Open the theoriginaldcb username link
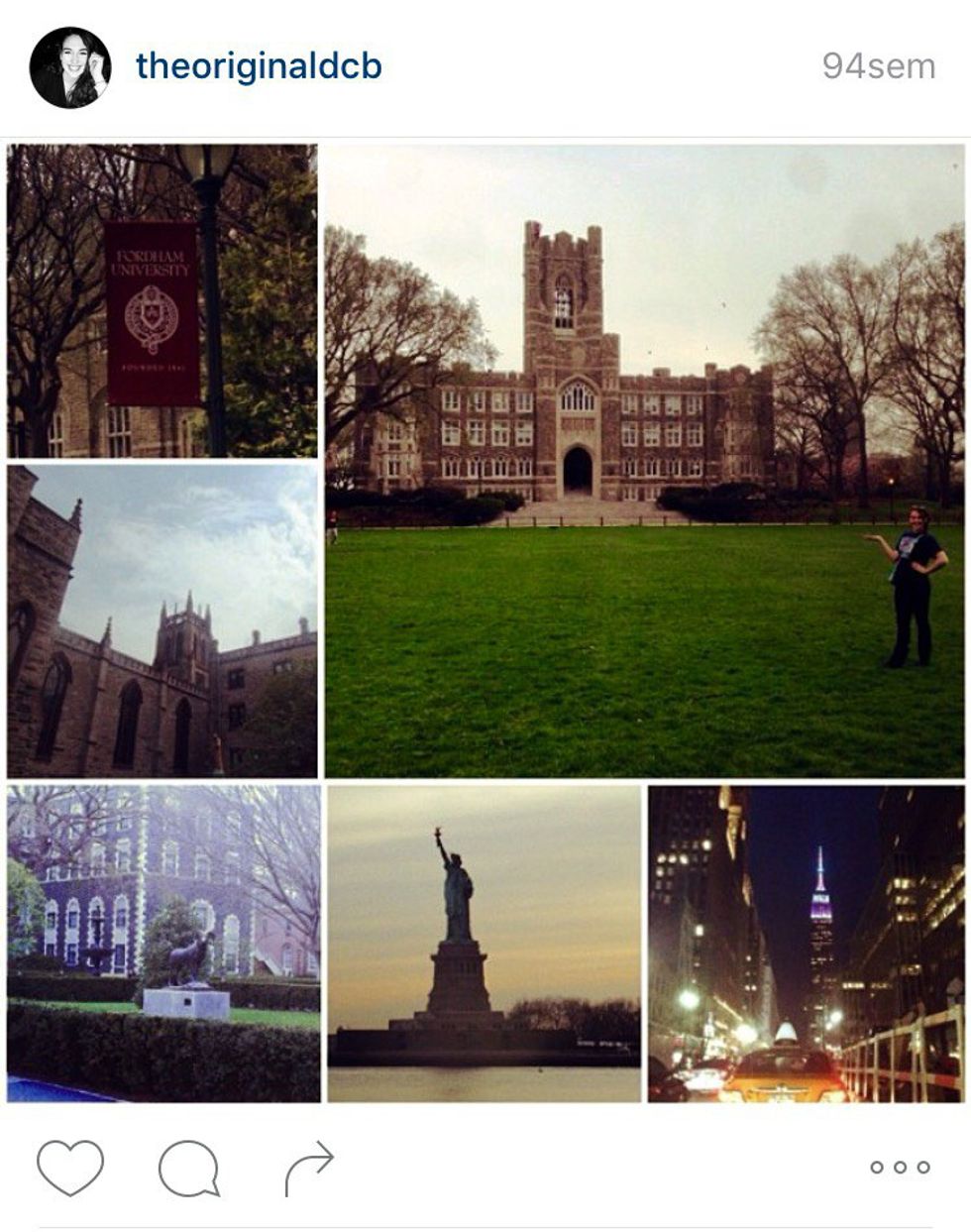This screenshot has height=1232, width=971. click(259, 66)
